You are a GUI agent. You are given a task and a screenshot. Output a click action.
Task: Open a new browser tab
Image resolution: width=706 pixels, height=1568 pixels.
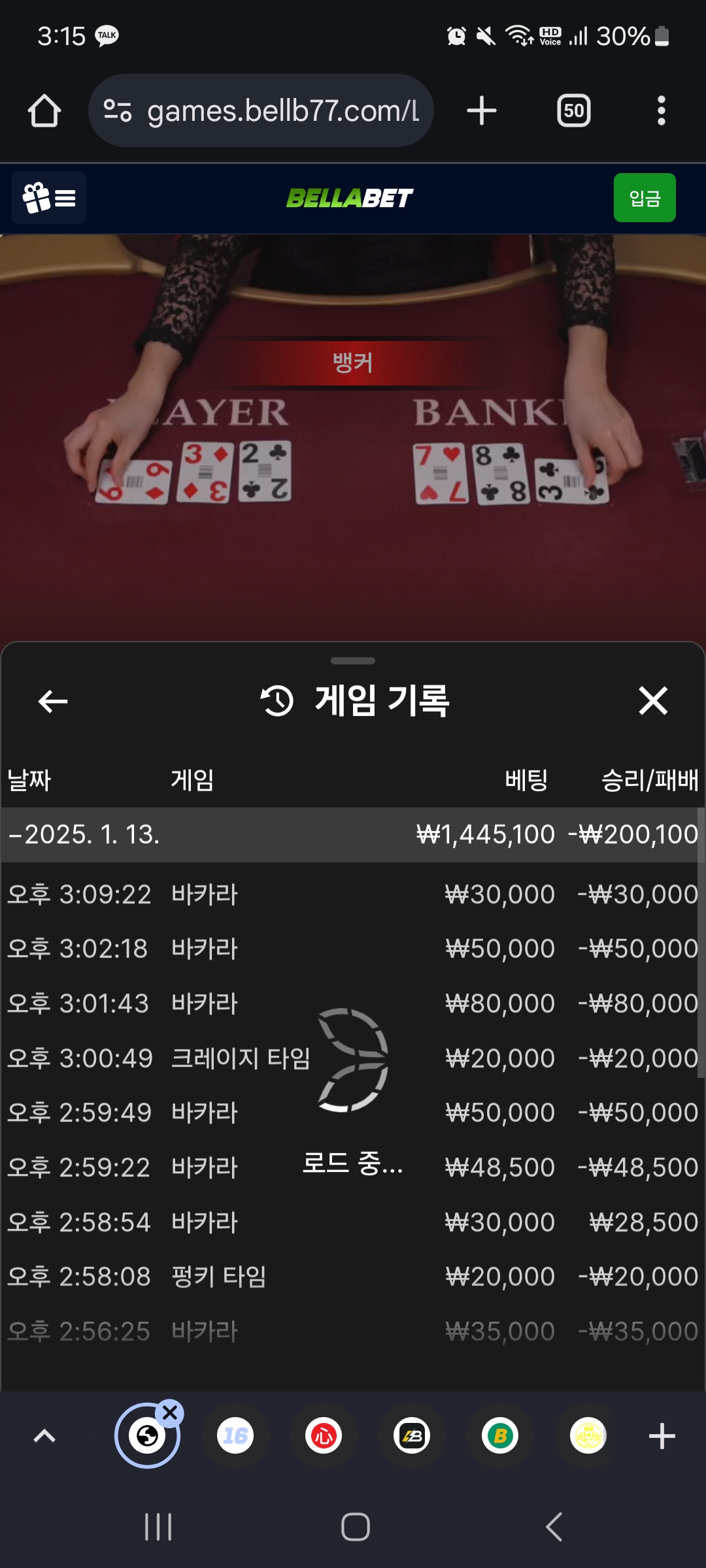[482, 110]
